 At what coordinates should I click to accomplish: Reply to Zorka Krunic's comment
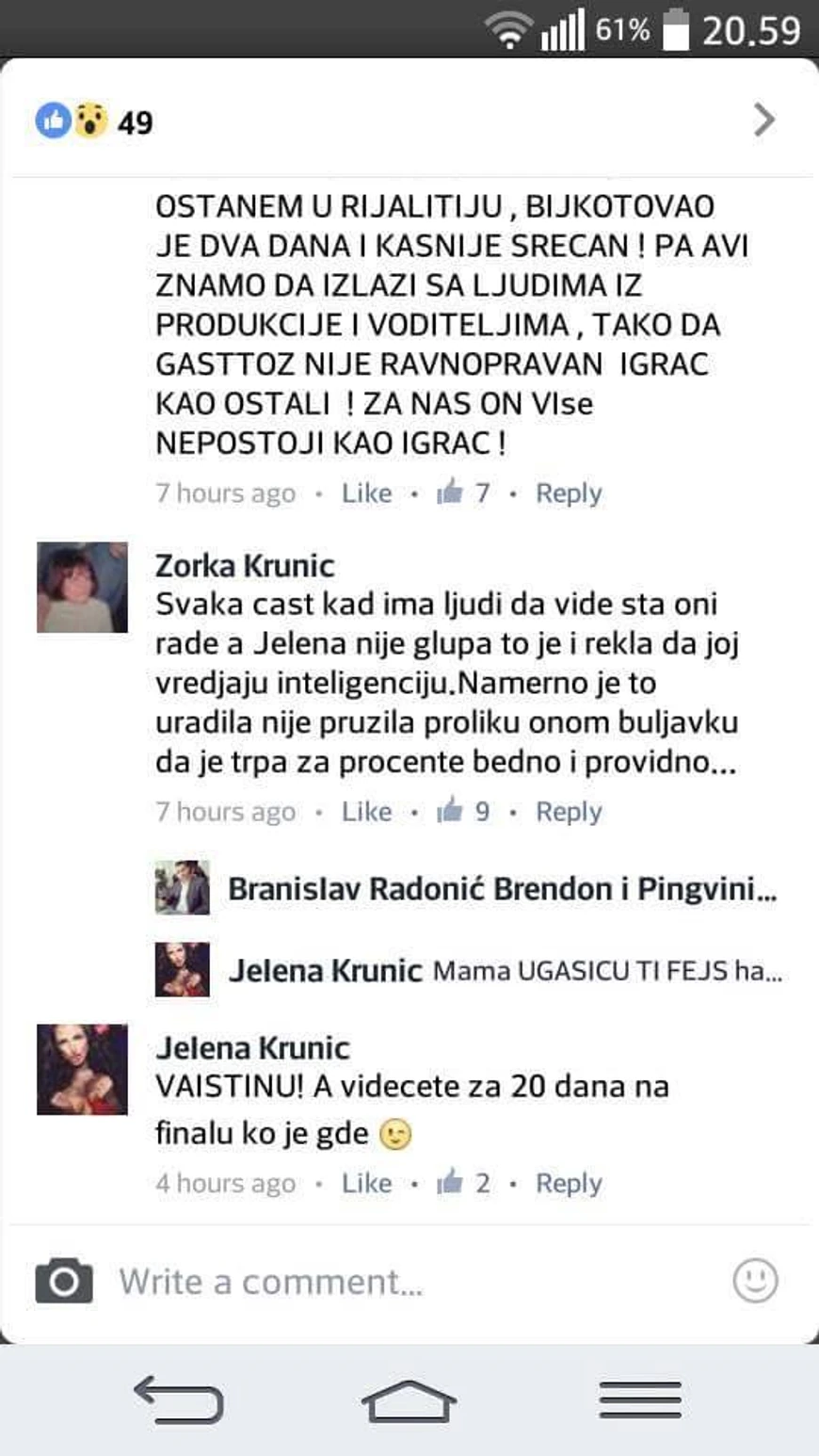click(x=568, y=811)
